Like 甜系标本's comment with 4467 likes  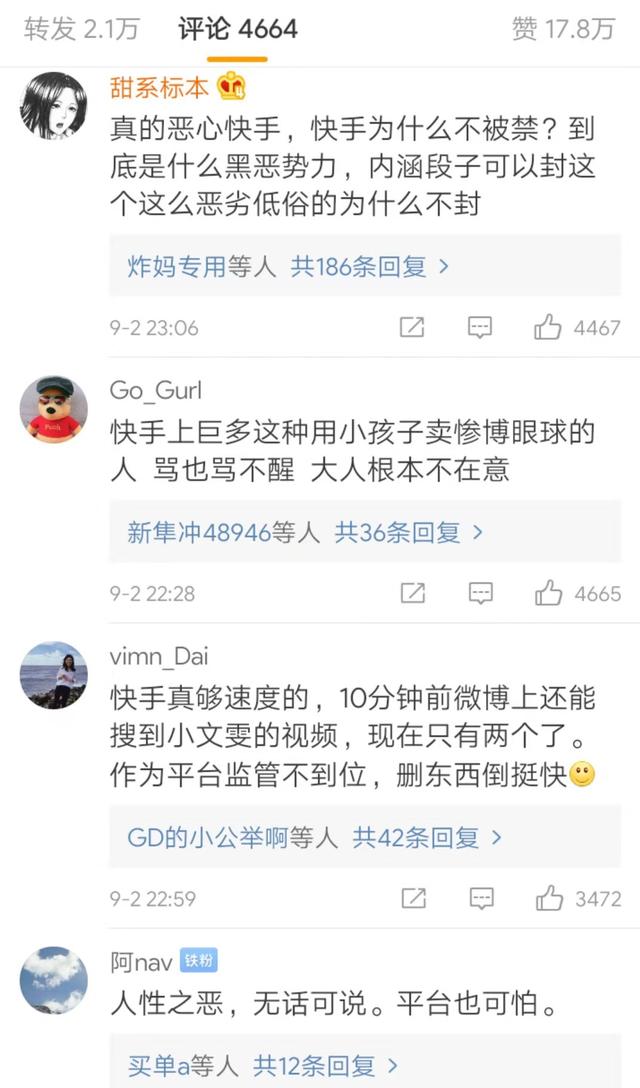(548, 327)
